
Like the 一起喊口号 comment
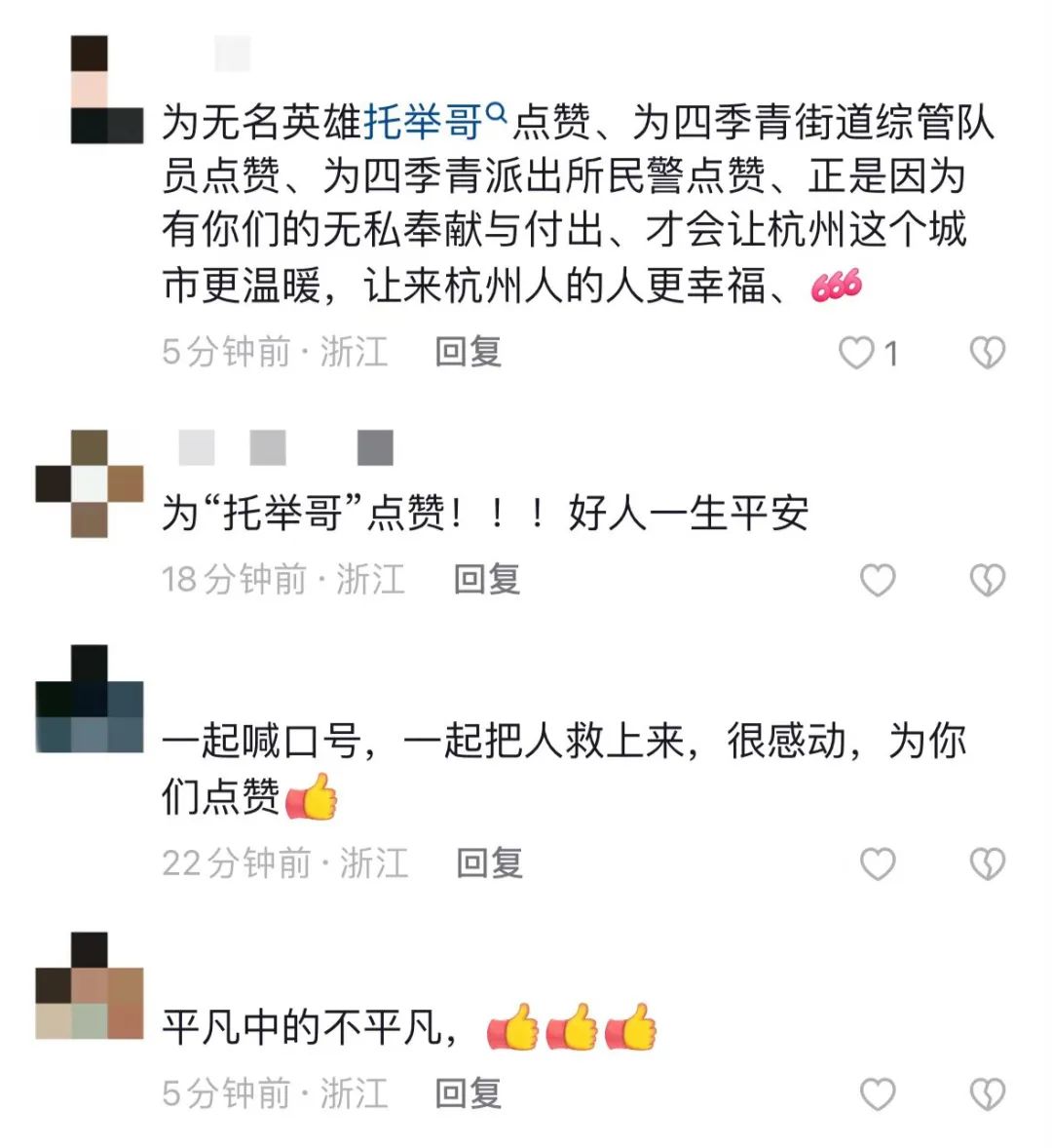[x=877, y=864]
